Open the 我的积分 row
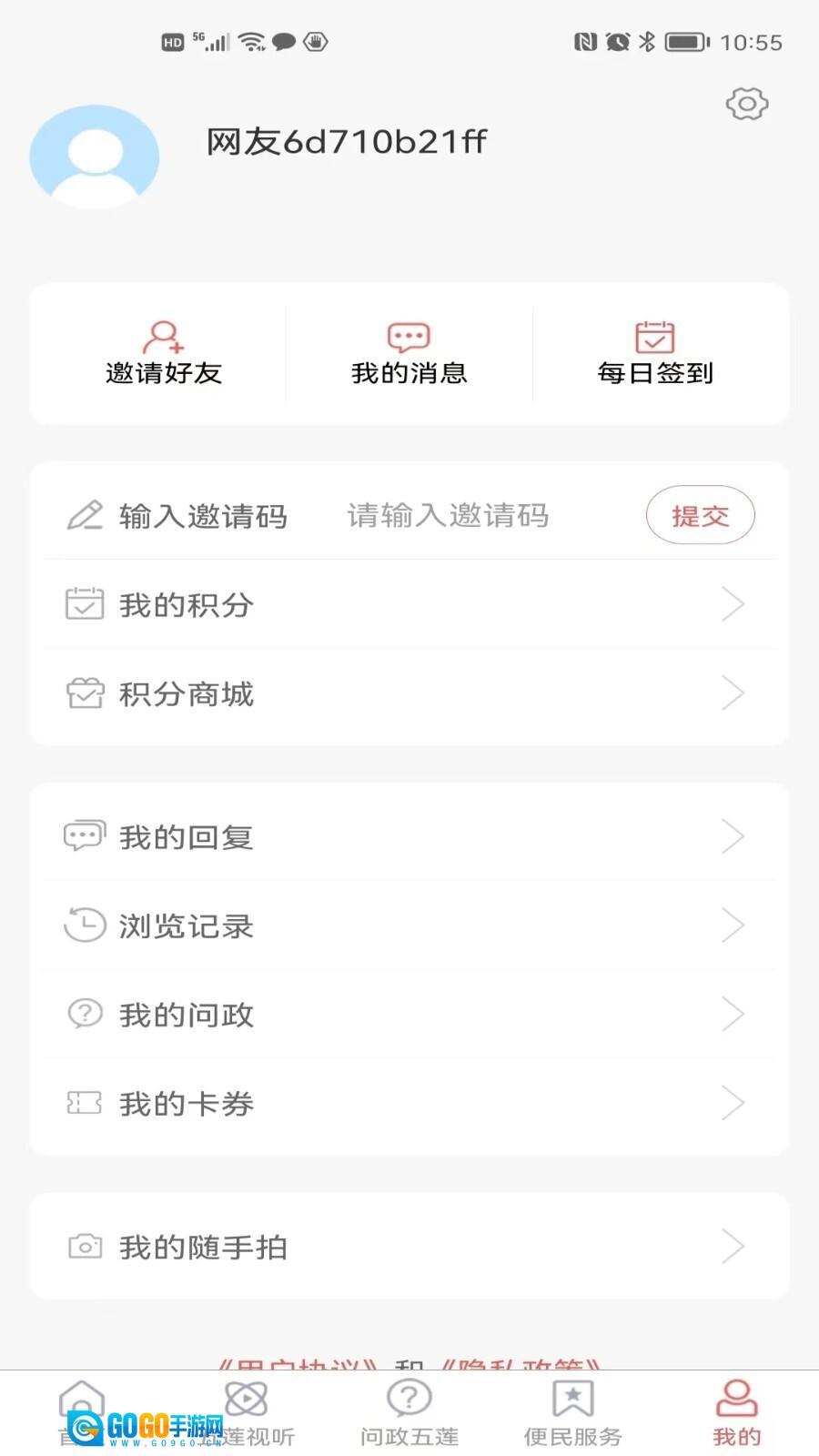 [x=409, y=605]
